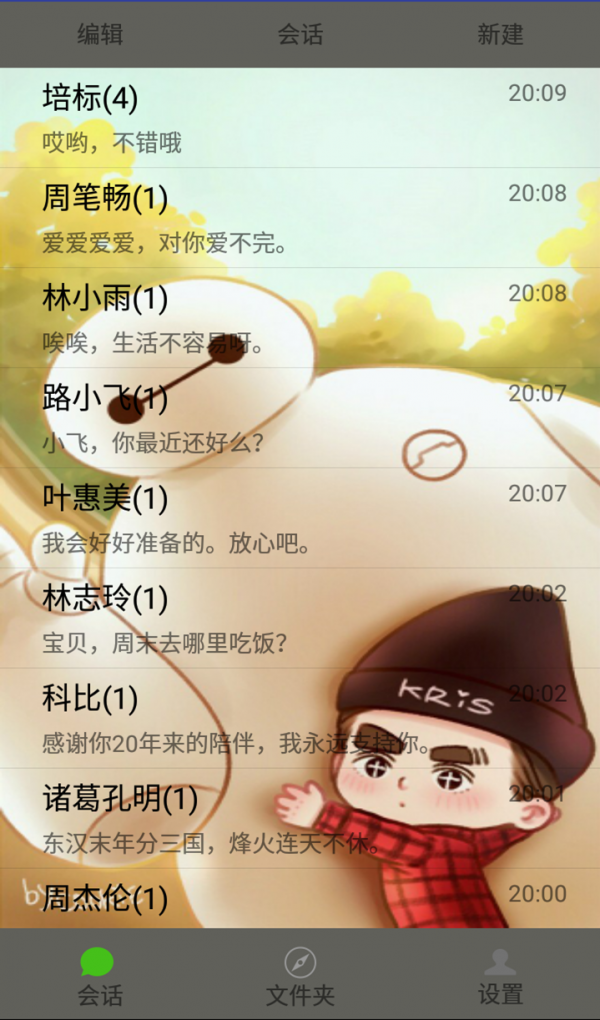Create a new conversation with 新建
600x1020 pixels.
[500, 34]
